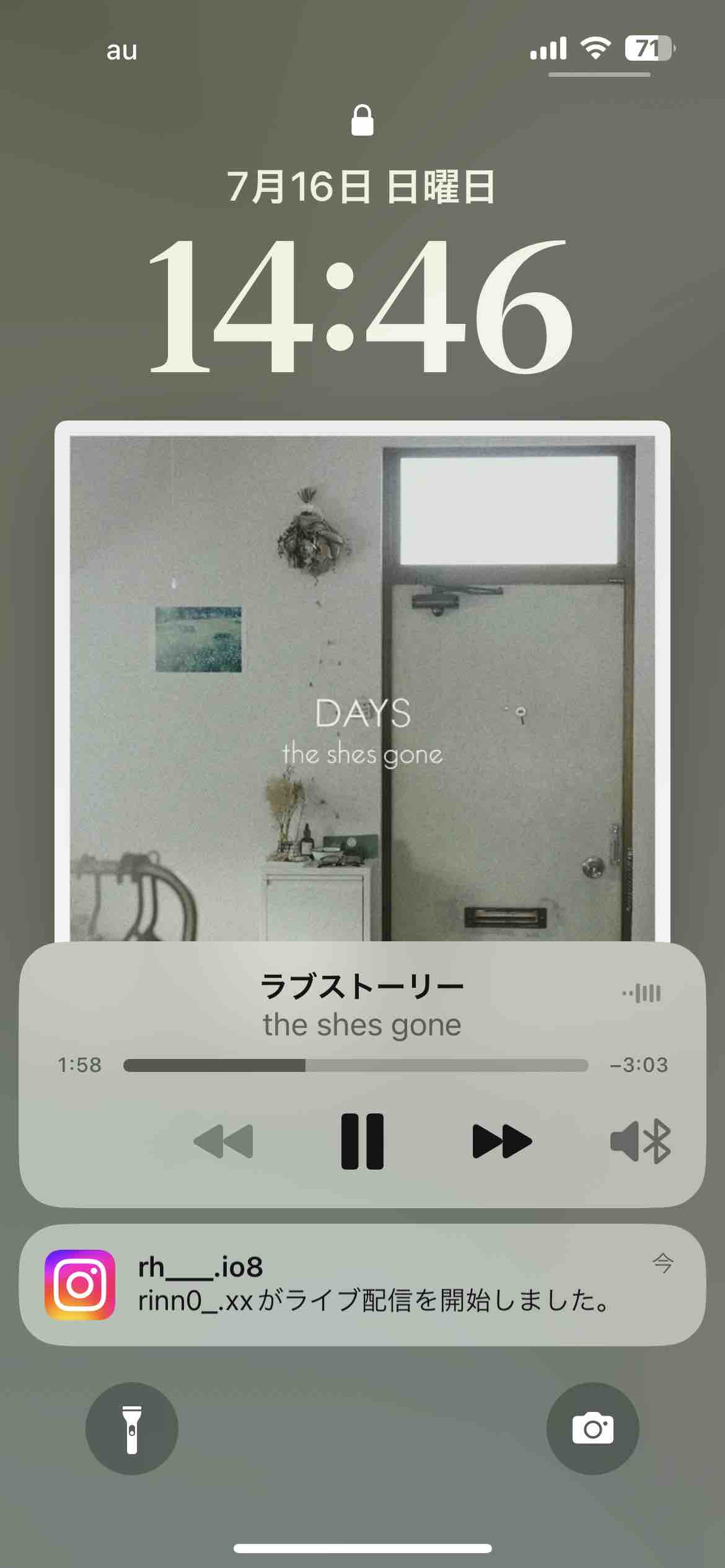Go back to the previous track

coord(224,1141)
